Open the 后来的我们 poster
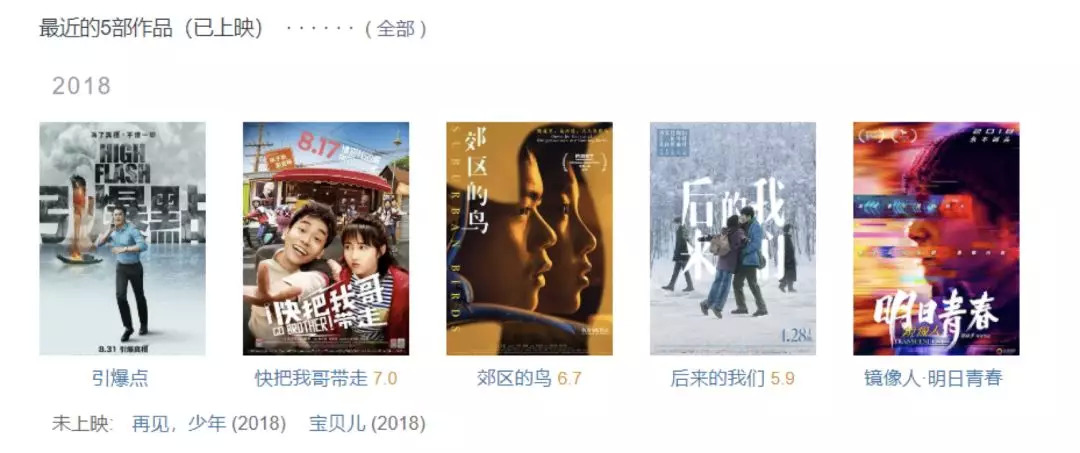This screenshot has height=453, width=1080. pos(733,238)
